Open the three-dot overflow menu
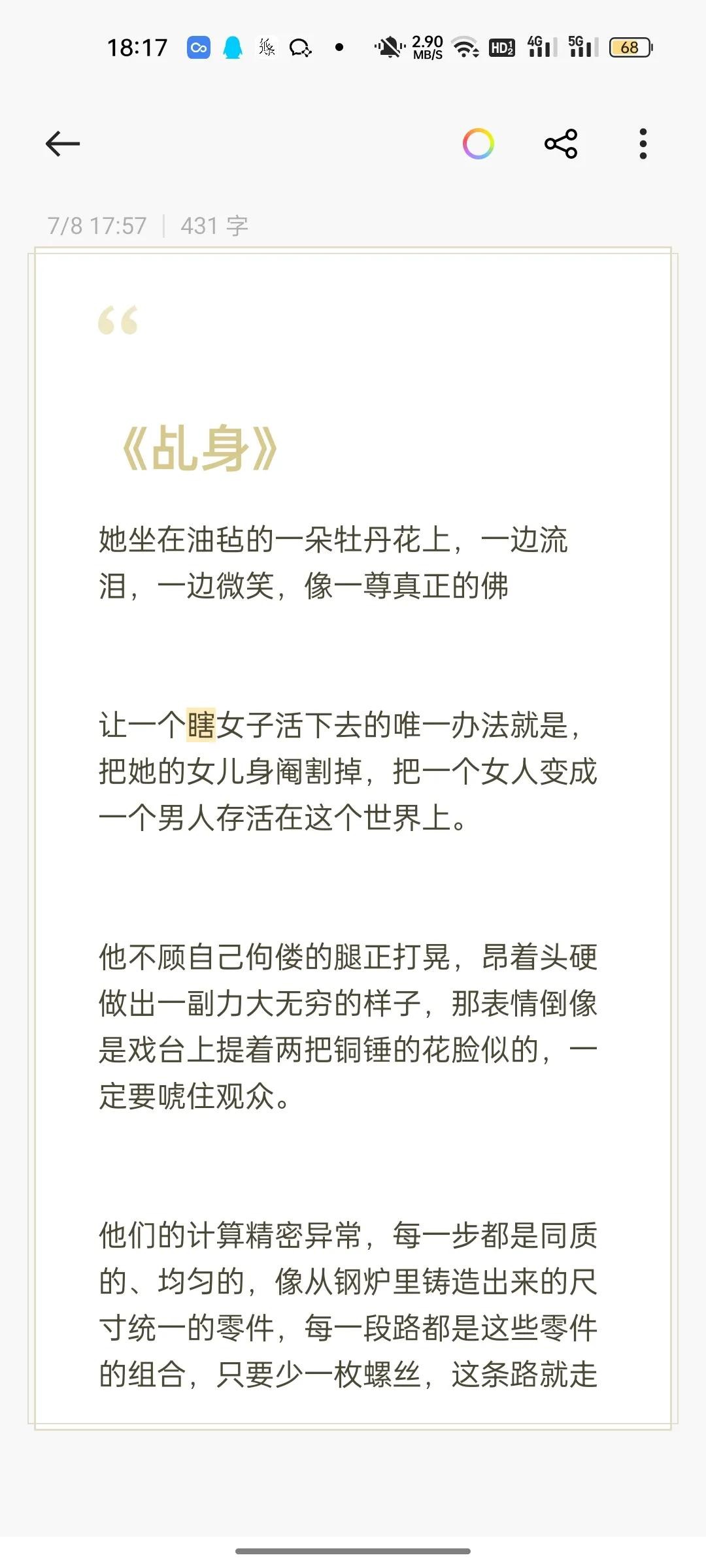The height and width of the screenshot is (1568, 706). click(x=643, y=144)
